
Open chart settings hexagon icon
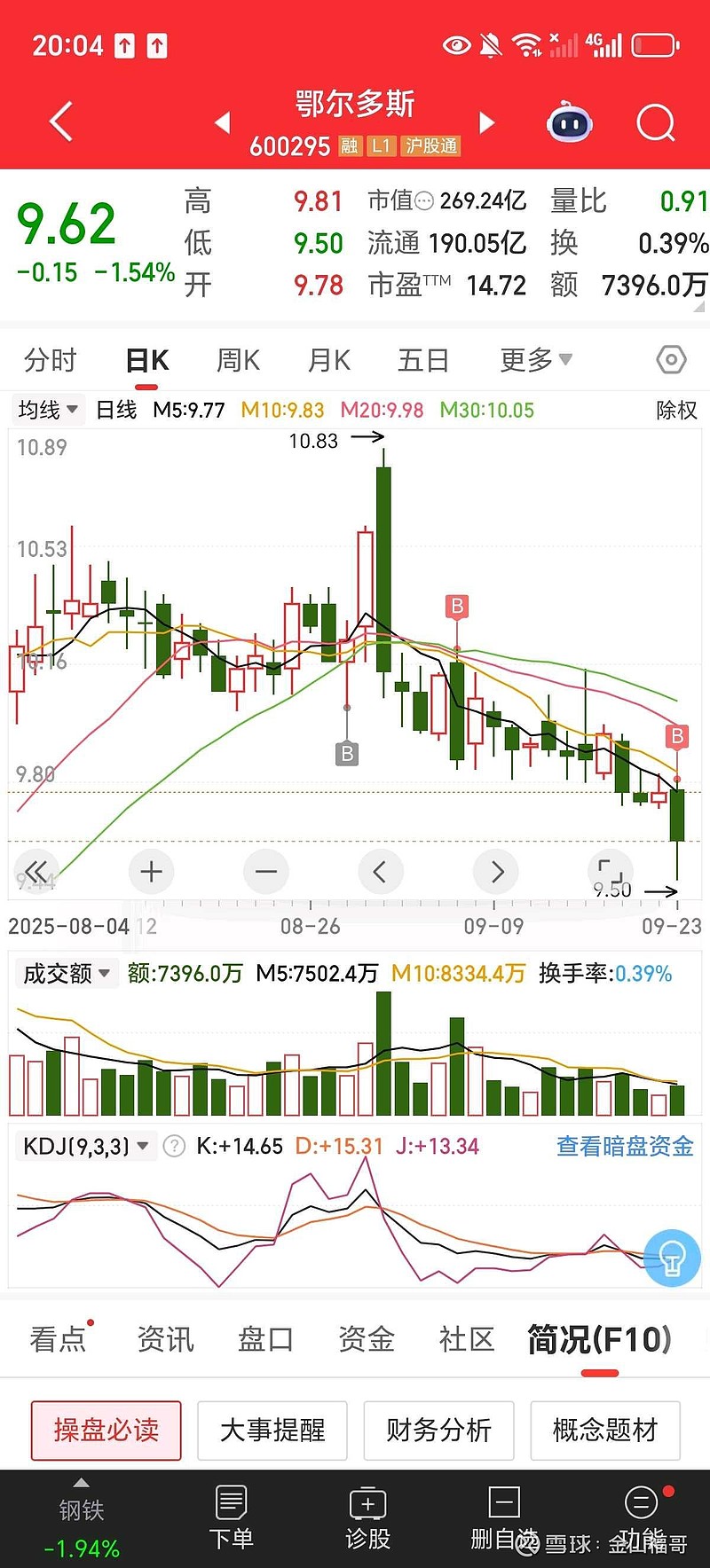tap(671, 360)
